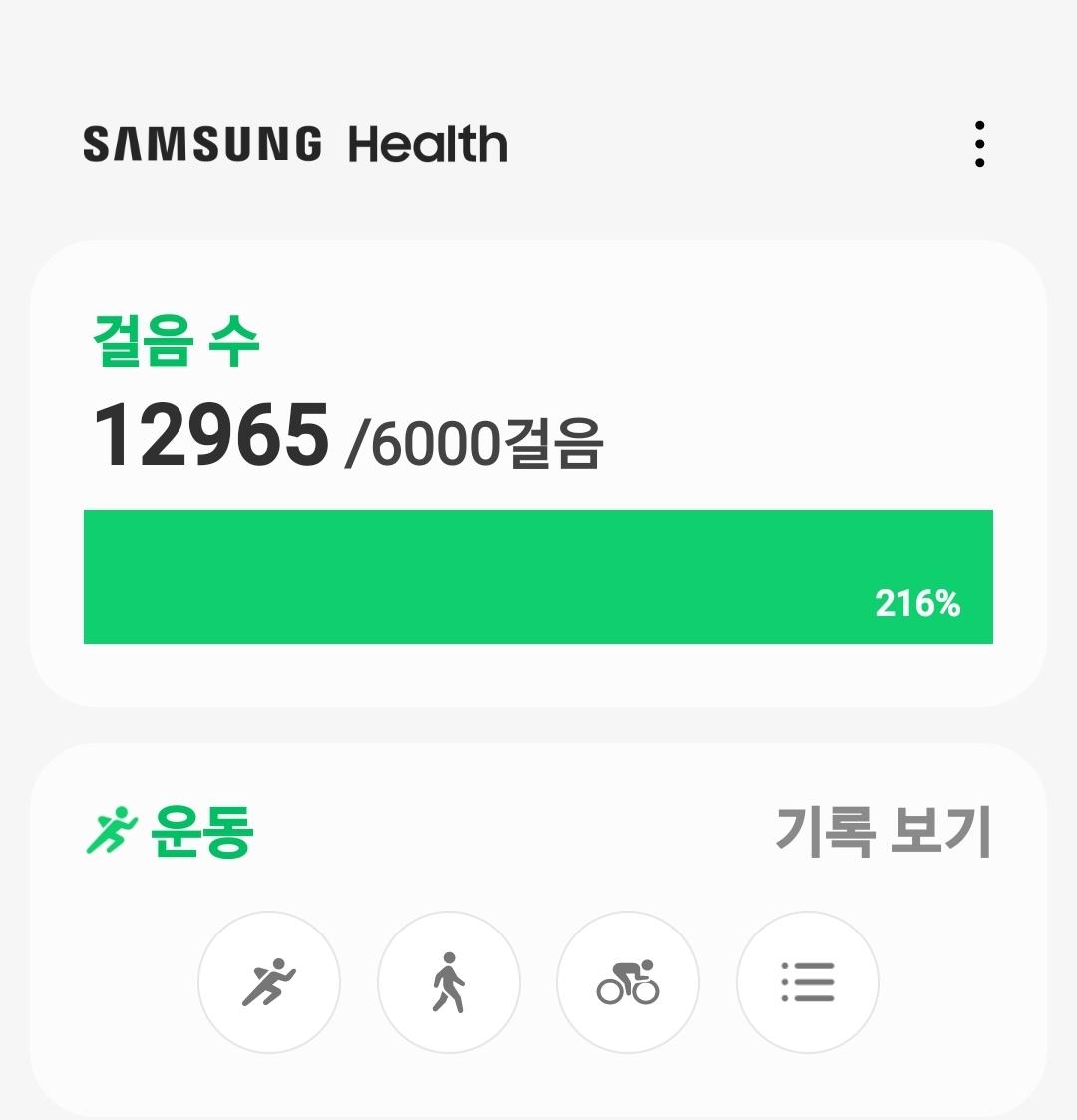Start a cycling workout
The height and width of the screenshot is (1120, 1077).
[628, 982]
